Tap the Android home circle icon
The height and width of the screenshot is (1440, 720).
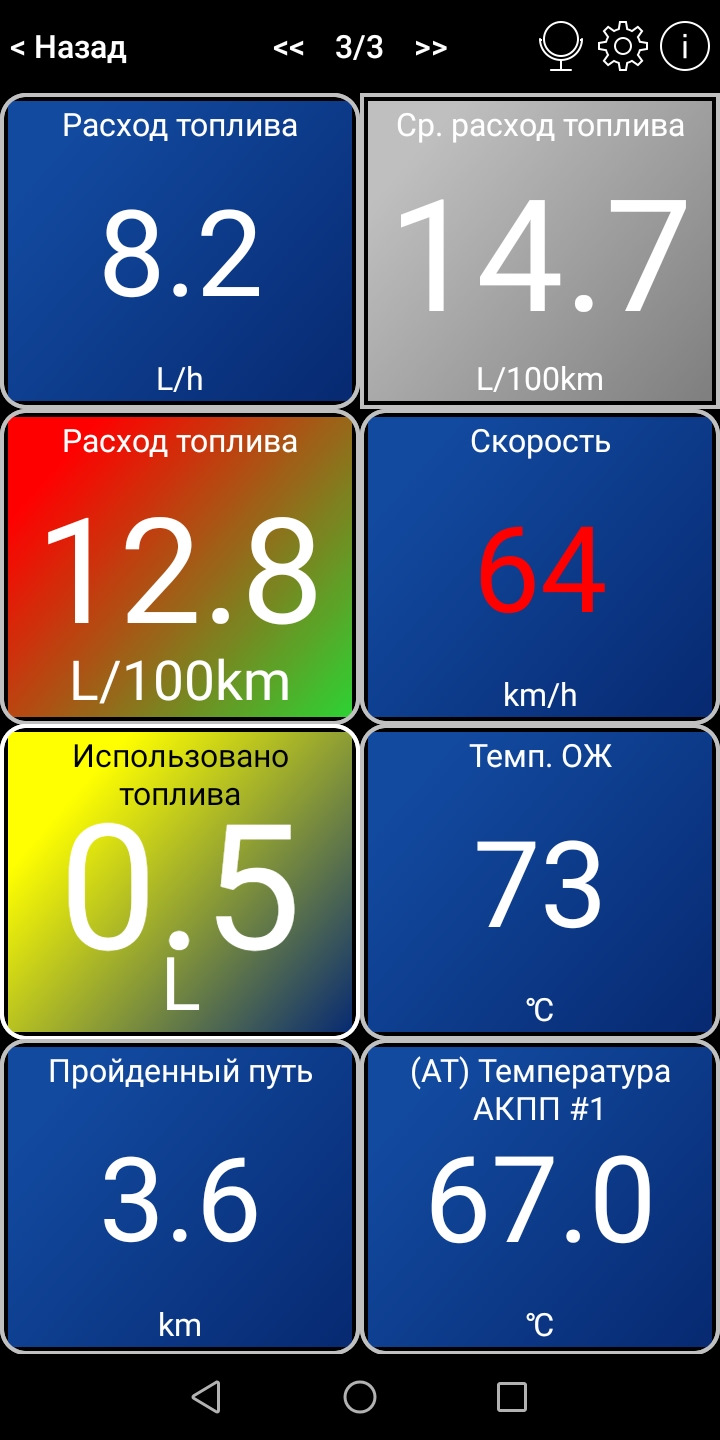click(x=360, y=1397)
